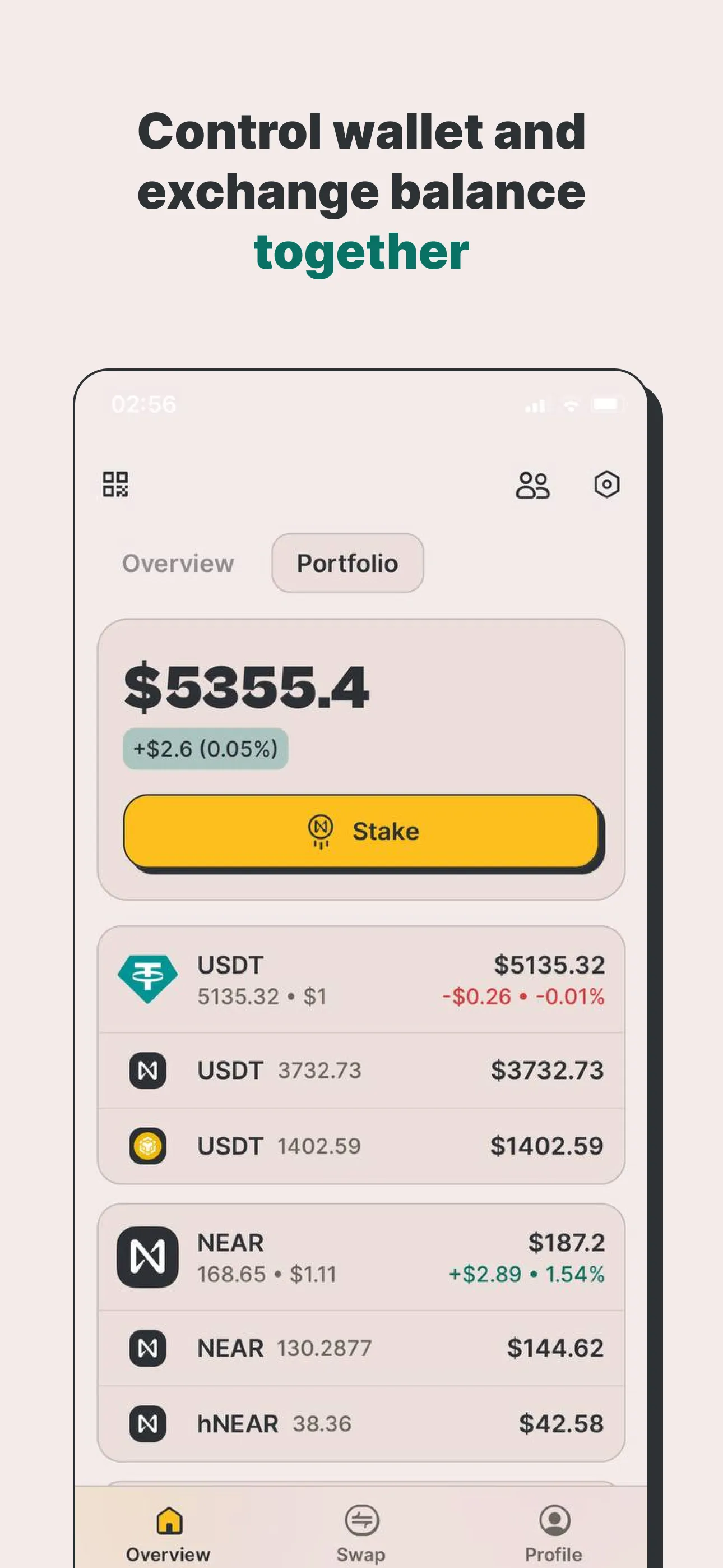Select the Tether USDT token icon
Screen dimensions: 723x1568
pyautogui.click(x=150, y=976)
